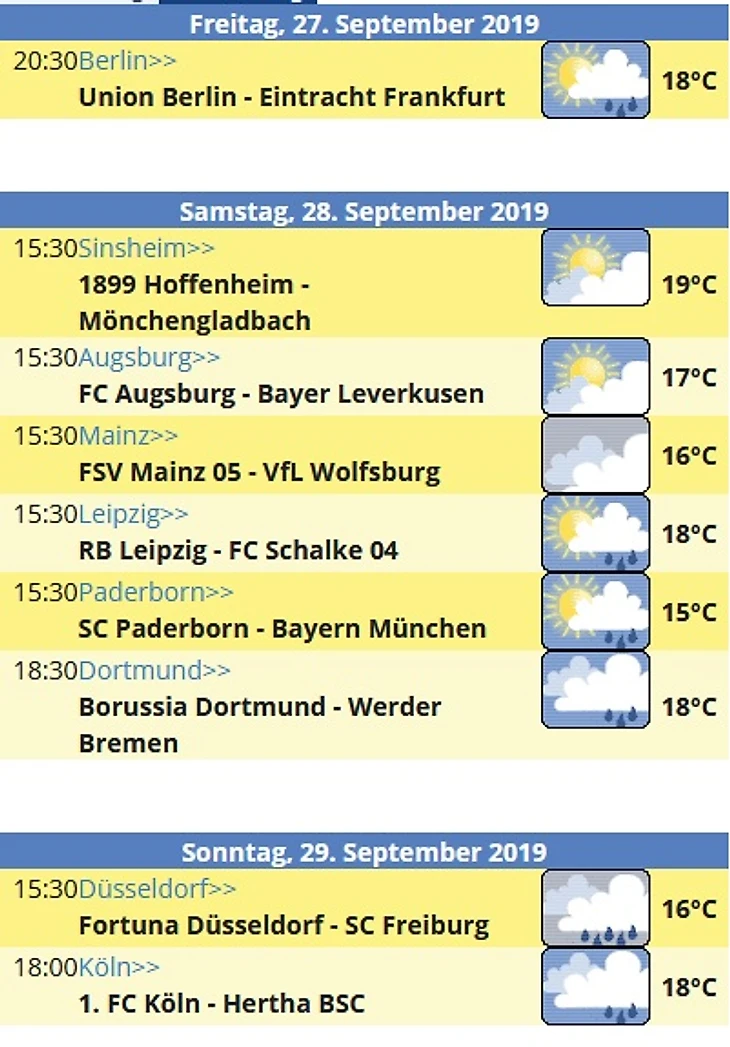
Task: Follow the Augsburg>> link
Action: point(149,357)
